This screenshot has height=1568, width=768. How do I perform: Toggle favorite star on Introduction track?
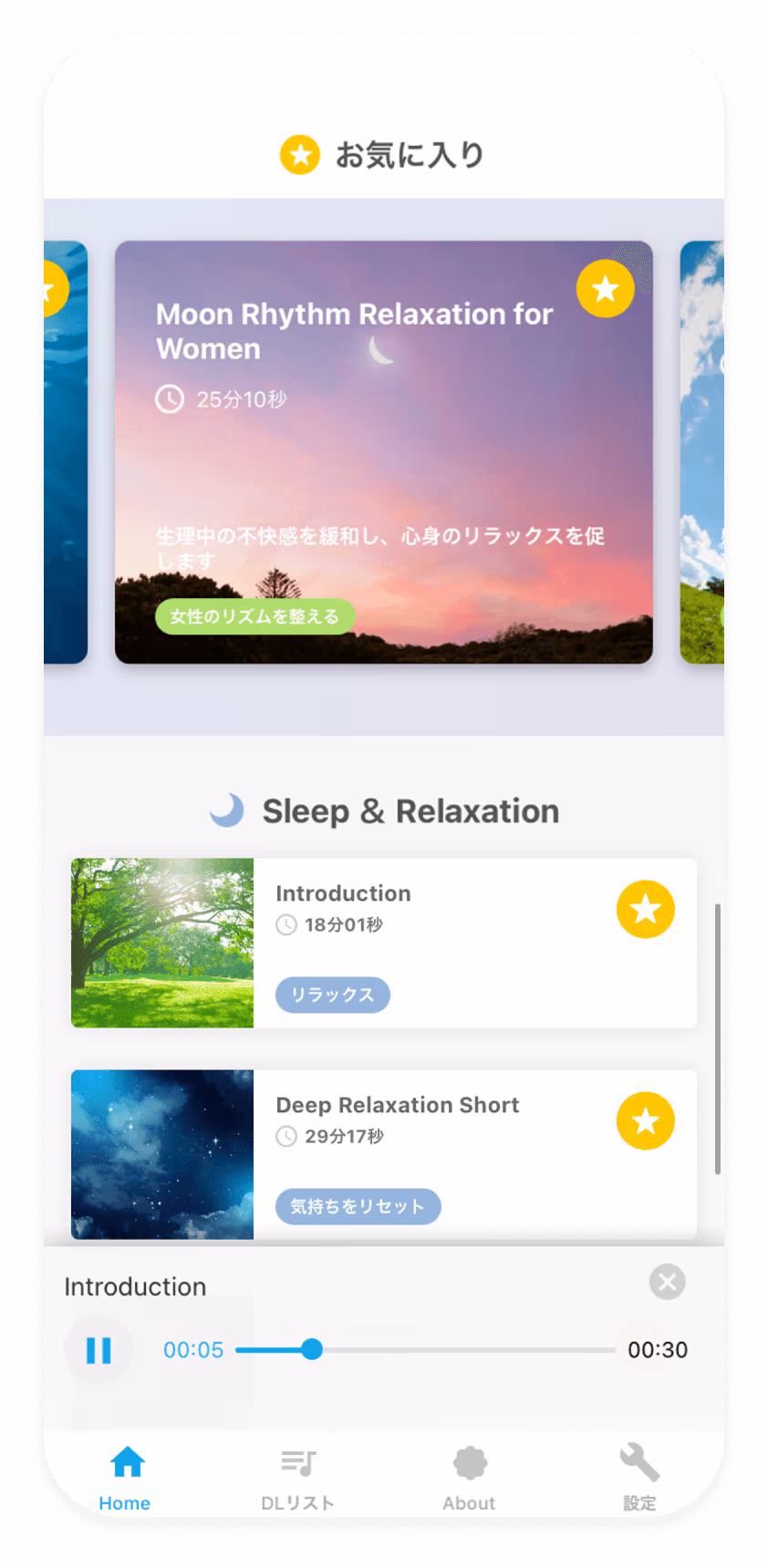tap(646, 909)
